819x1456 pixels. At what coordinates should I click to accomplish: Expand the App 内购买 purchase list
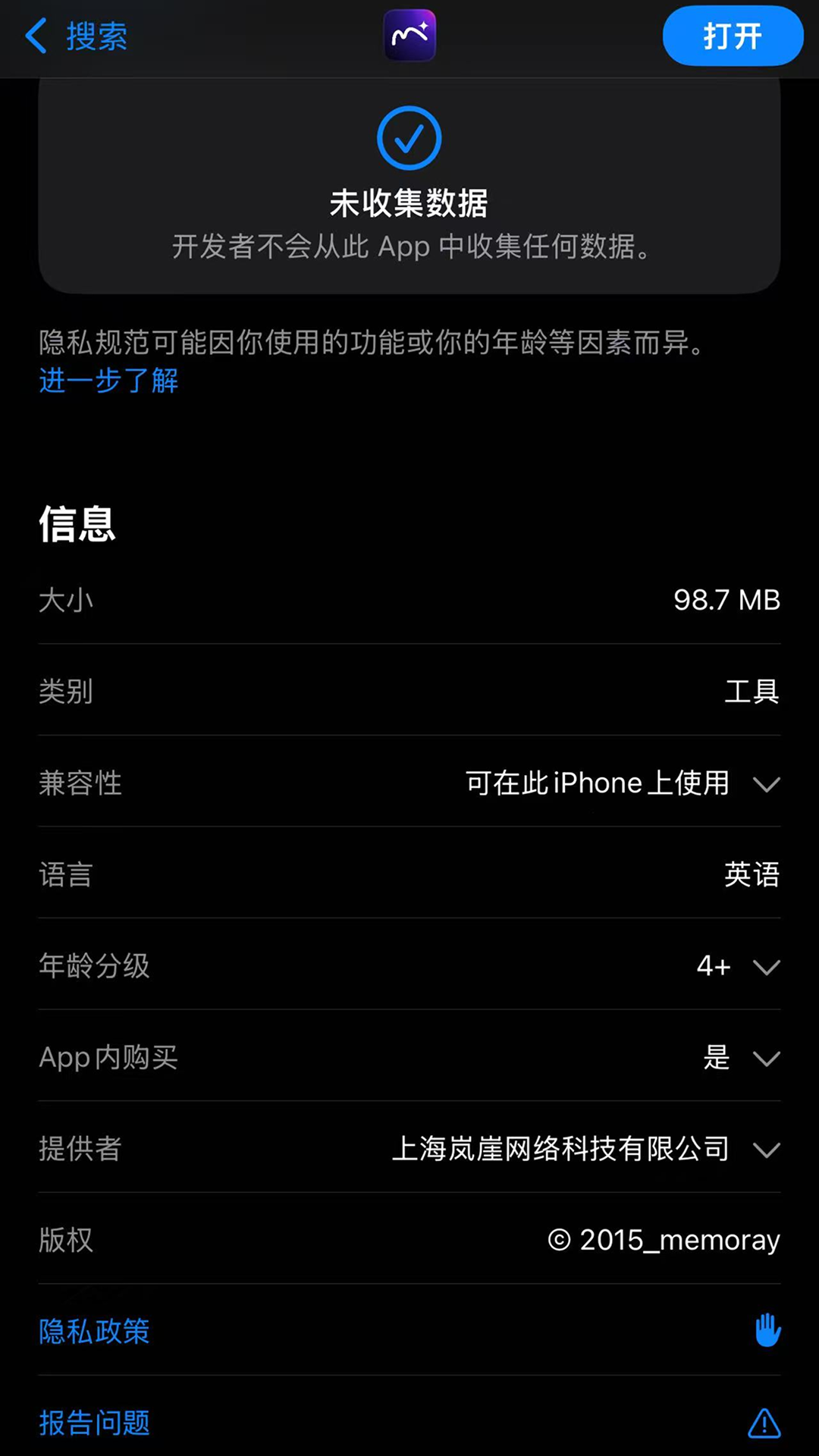767,1059
